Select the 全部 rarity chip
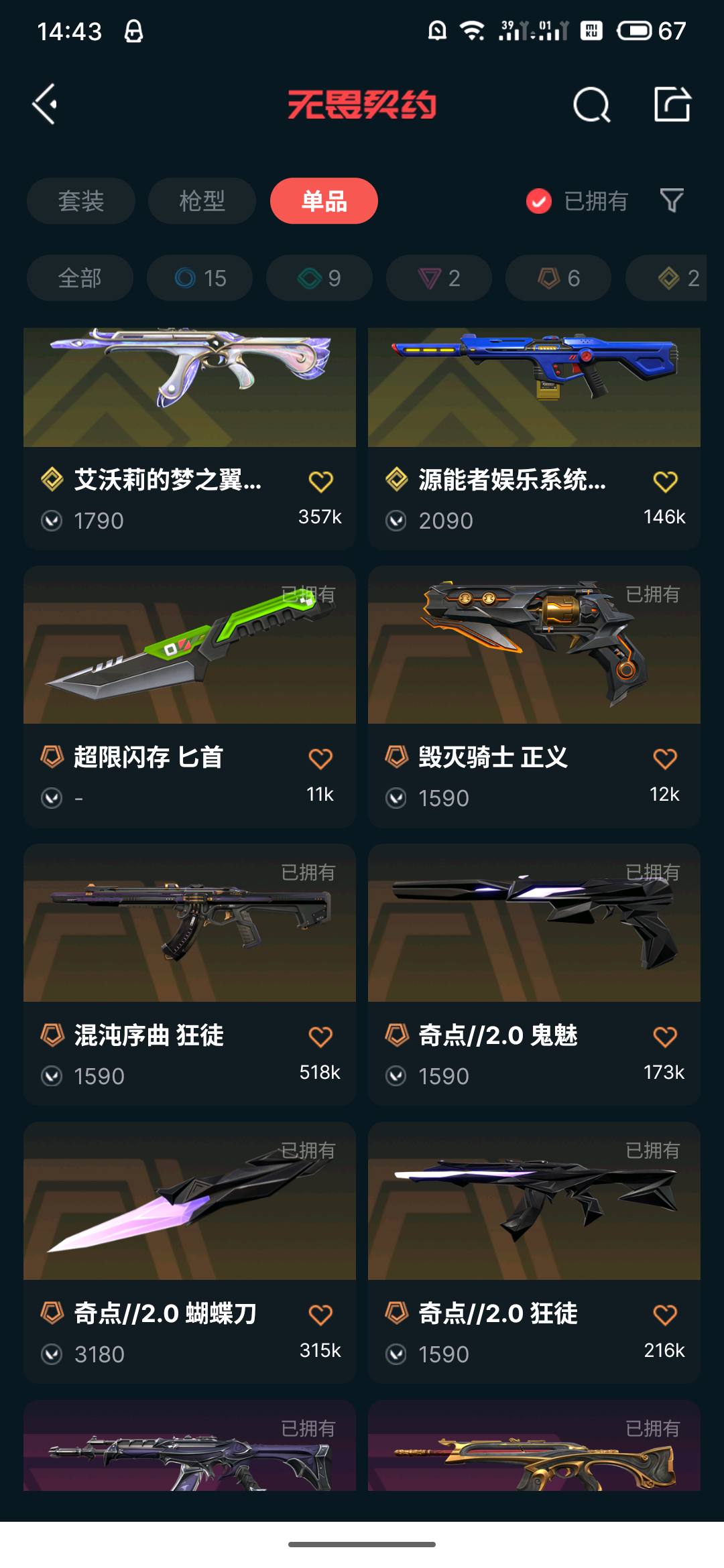 pyautogui.click(x=80, y=278)
